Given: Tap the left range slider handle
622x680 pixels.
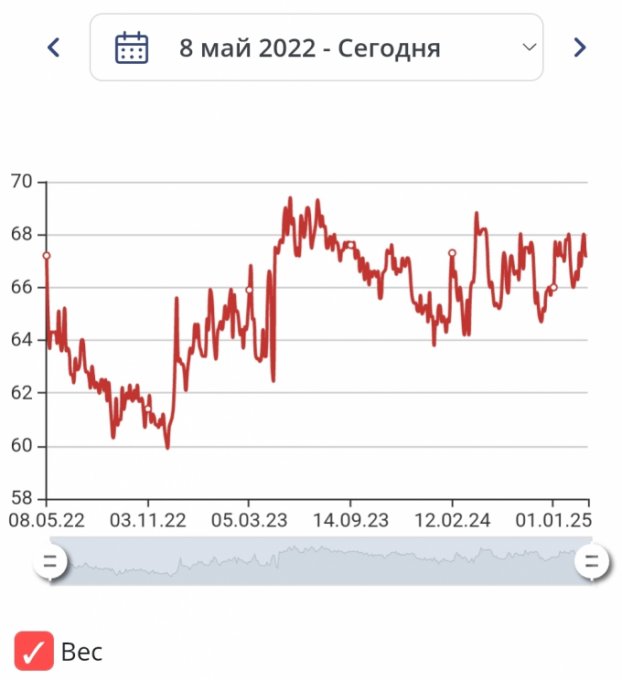Looking at the screenshot, I should click(49, 562).
